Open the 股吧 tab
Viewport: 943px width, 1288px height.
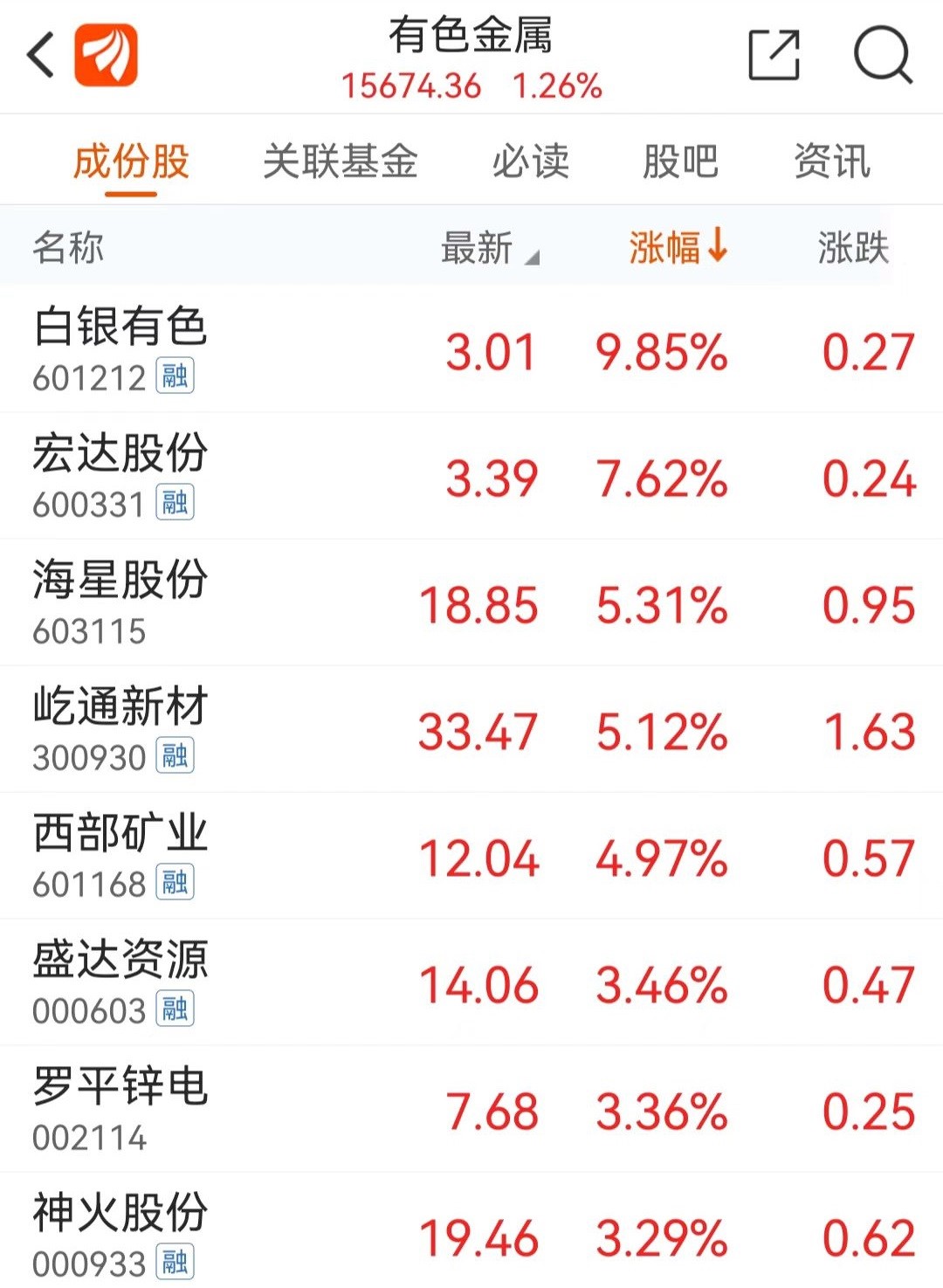pos(680,162)
